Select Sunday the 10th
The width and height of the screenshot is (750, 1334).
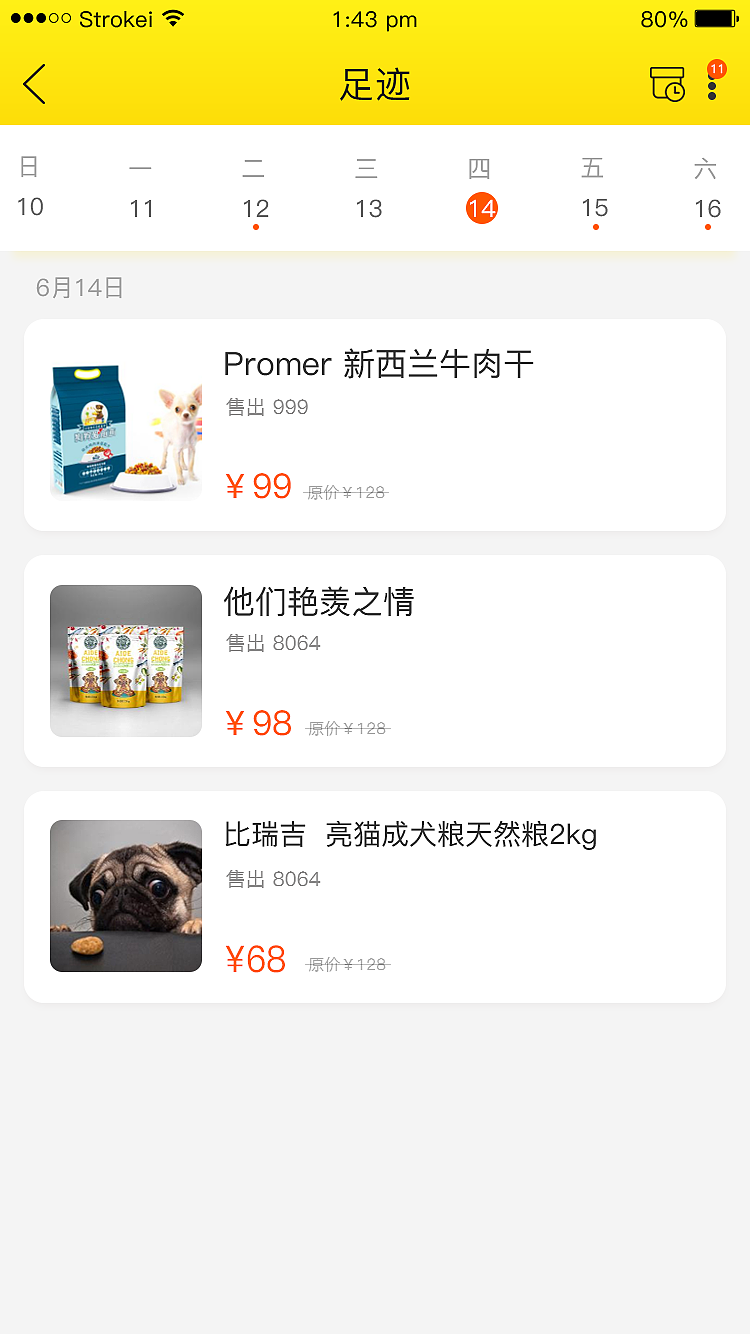pos(30,189)
